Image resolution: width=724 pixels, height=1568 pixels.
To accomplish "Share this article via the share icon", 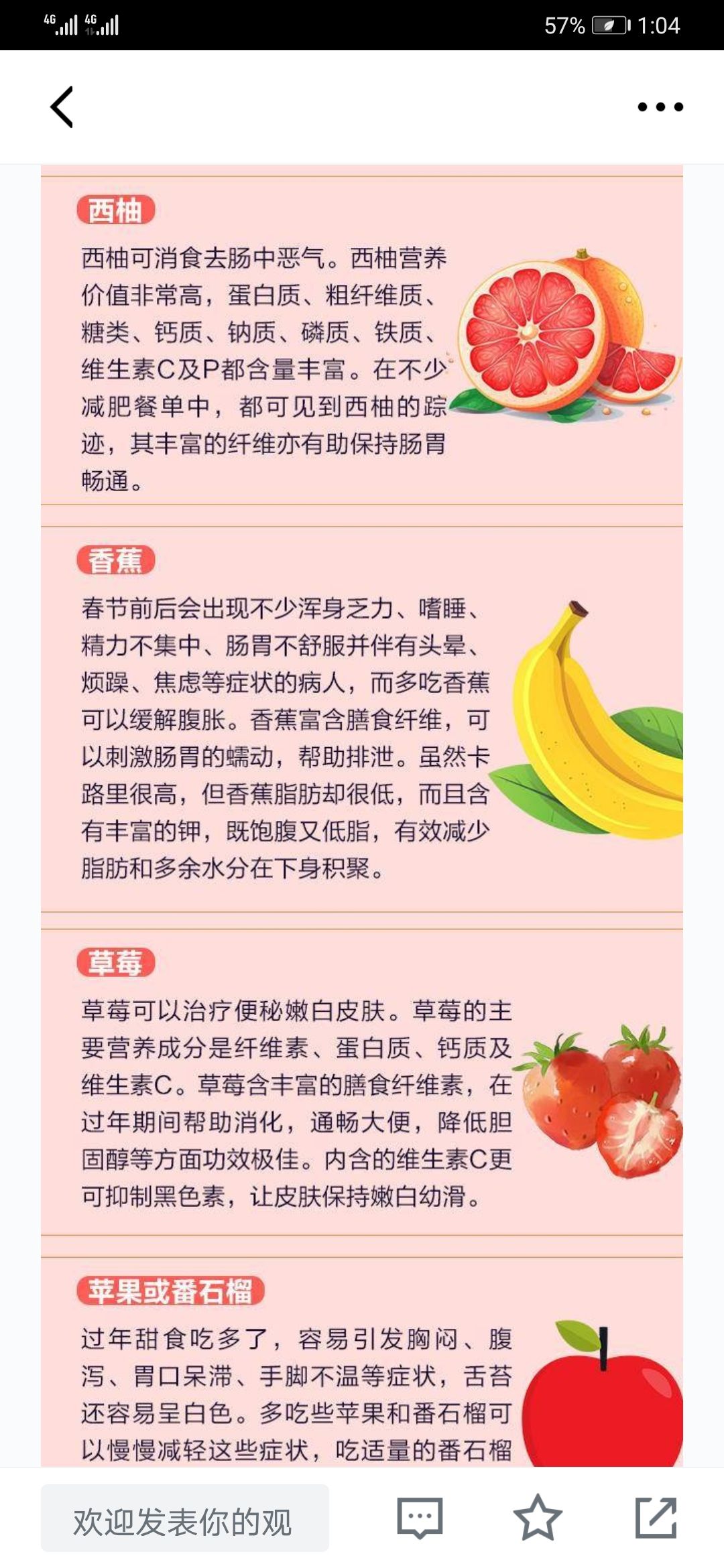I will pyautogui.click(x=656, y=1518).
